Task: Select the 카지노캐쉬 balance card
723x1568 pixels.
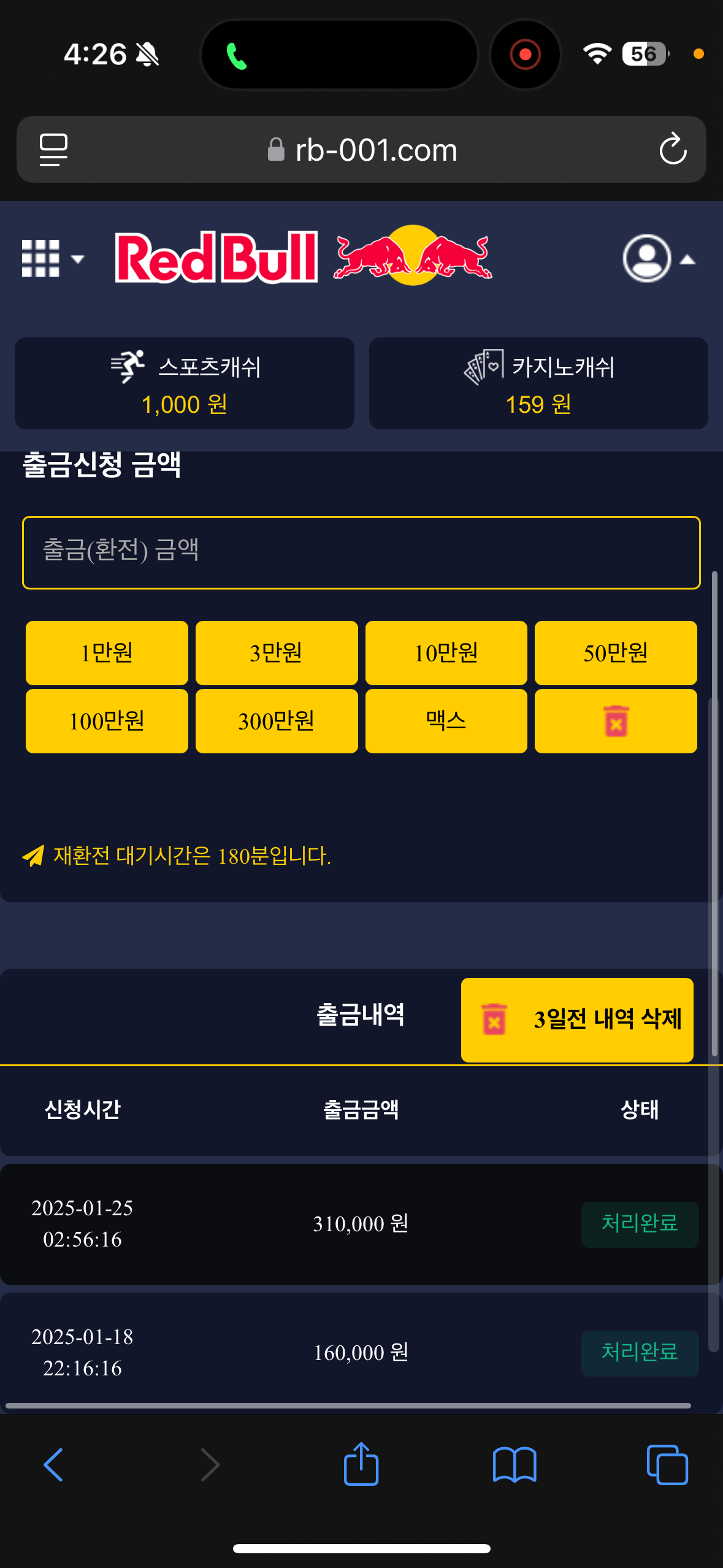Action: (538, 383)
